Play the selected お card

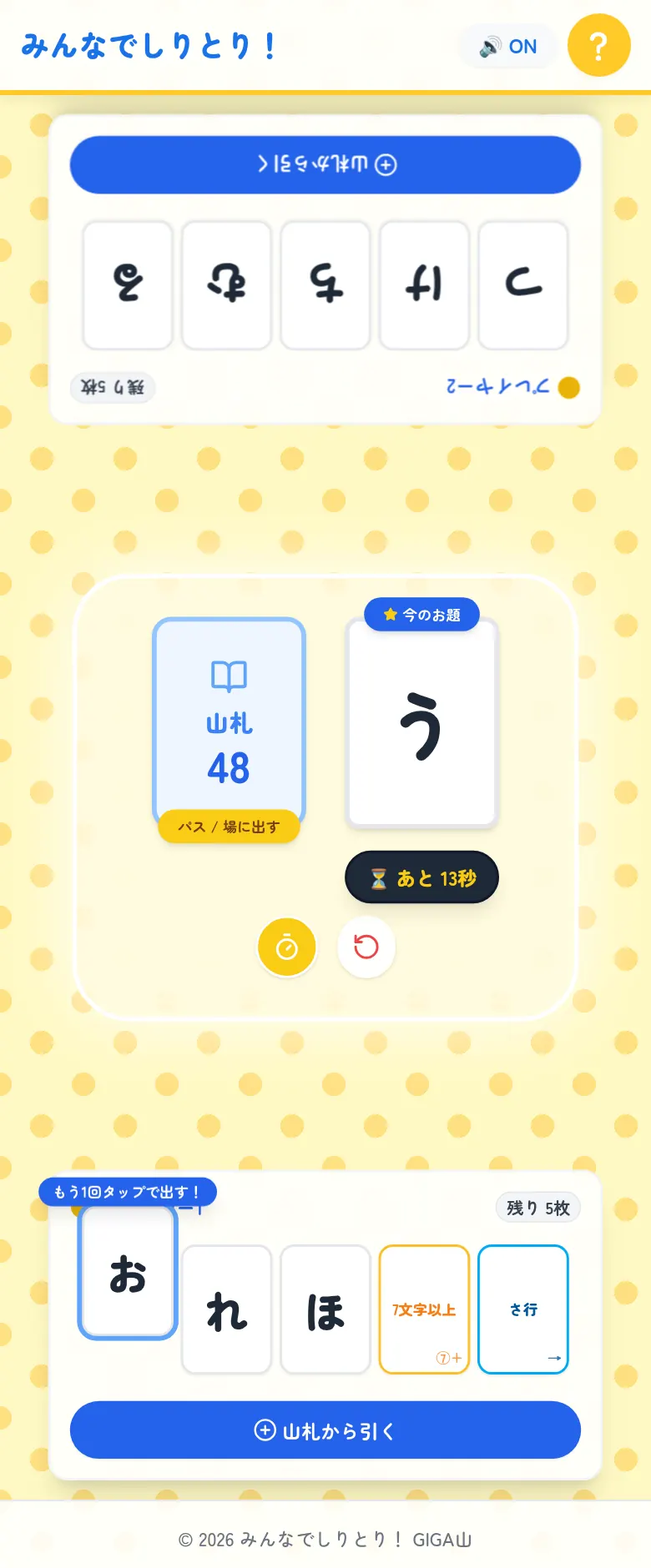[x=128, y=1273]
